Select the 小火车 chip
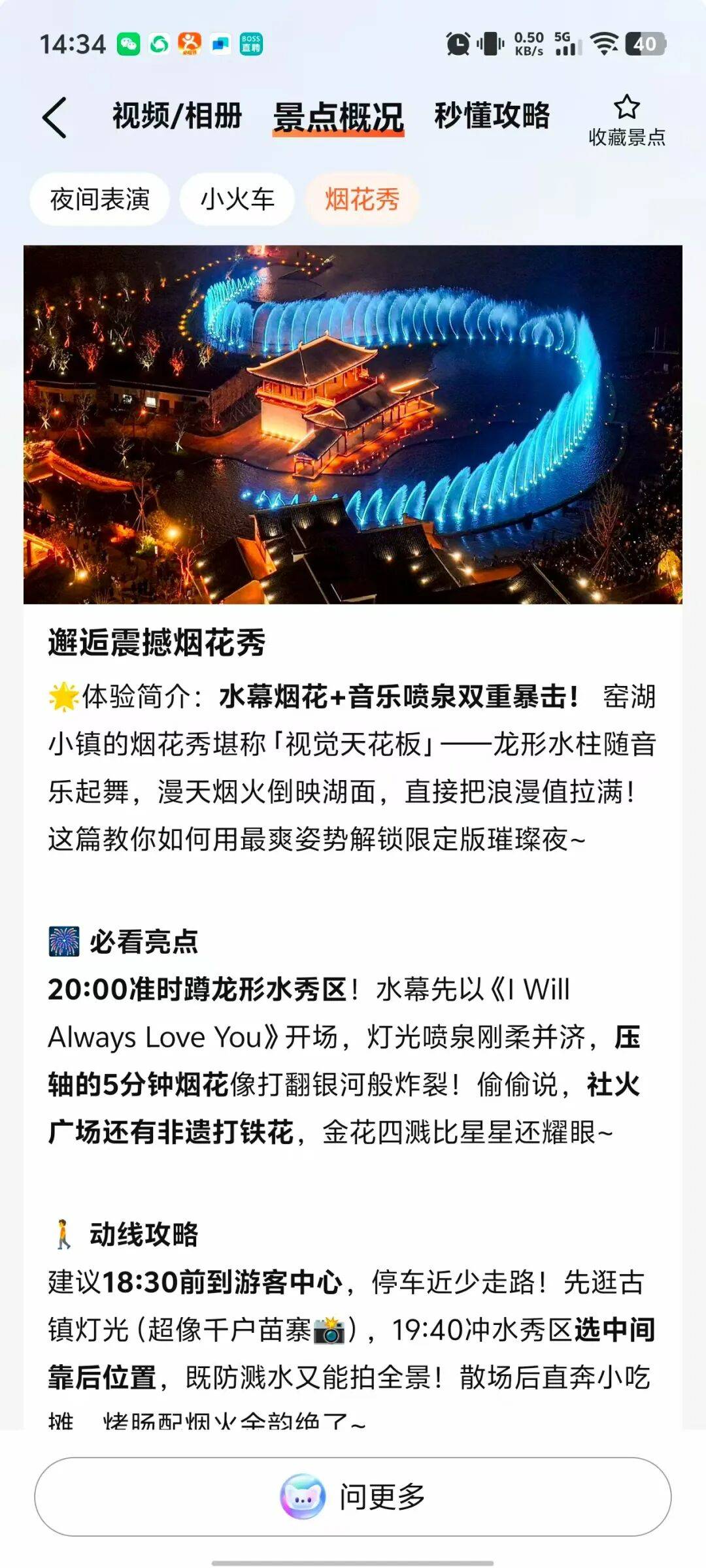This screenshot has width=706, height=1568. click(237, 199)
